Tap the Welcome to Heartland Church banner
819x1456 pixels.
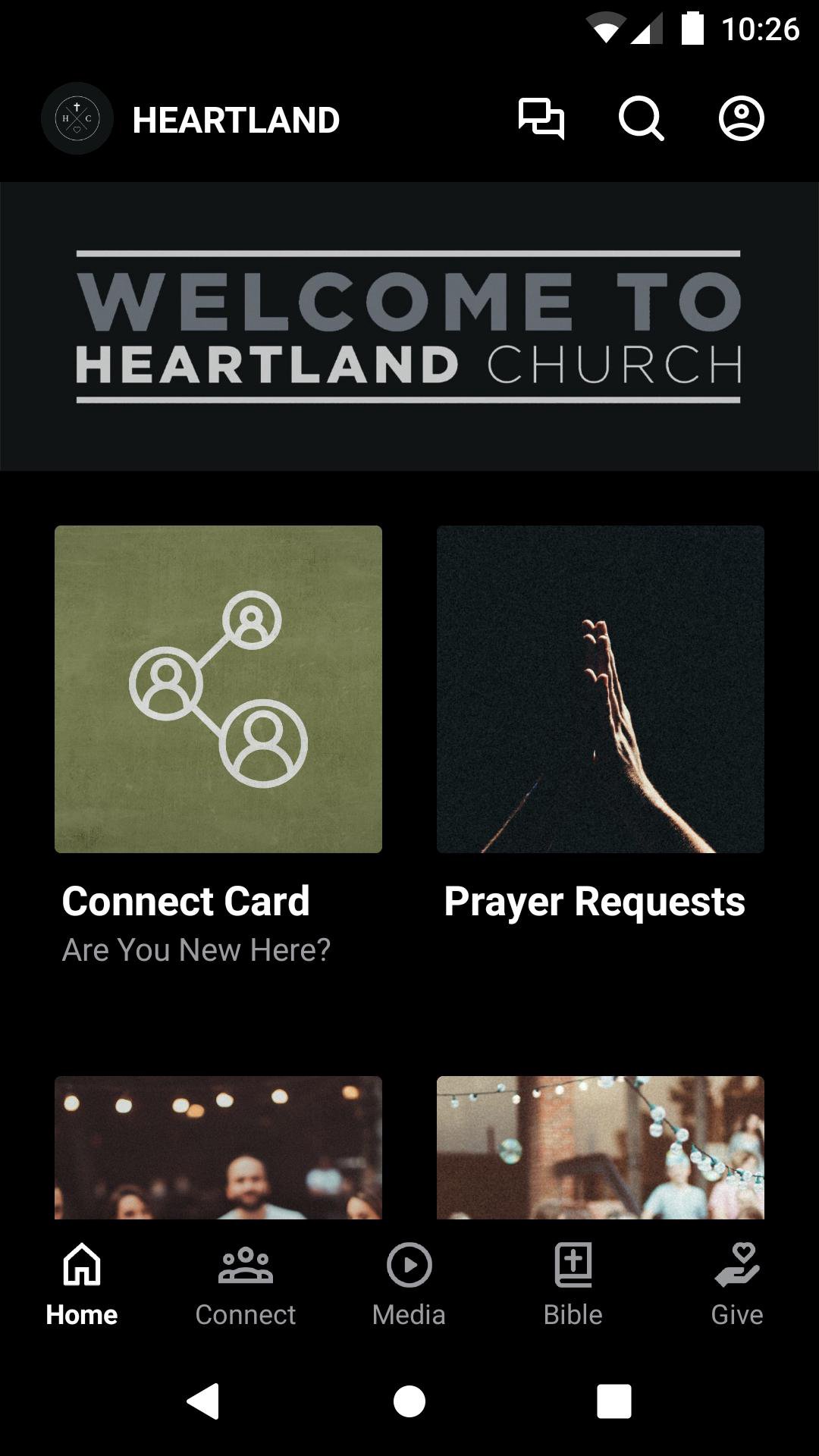(x=409, y=326)
